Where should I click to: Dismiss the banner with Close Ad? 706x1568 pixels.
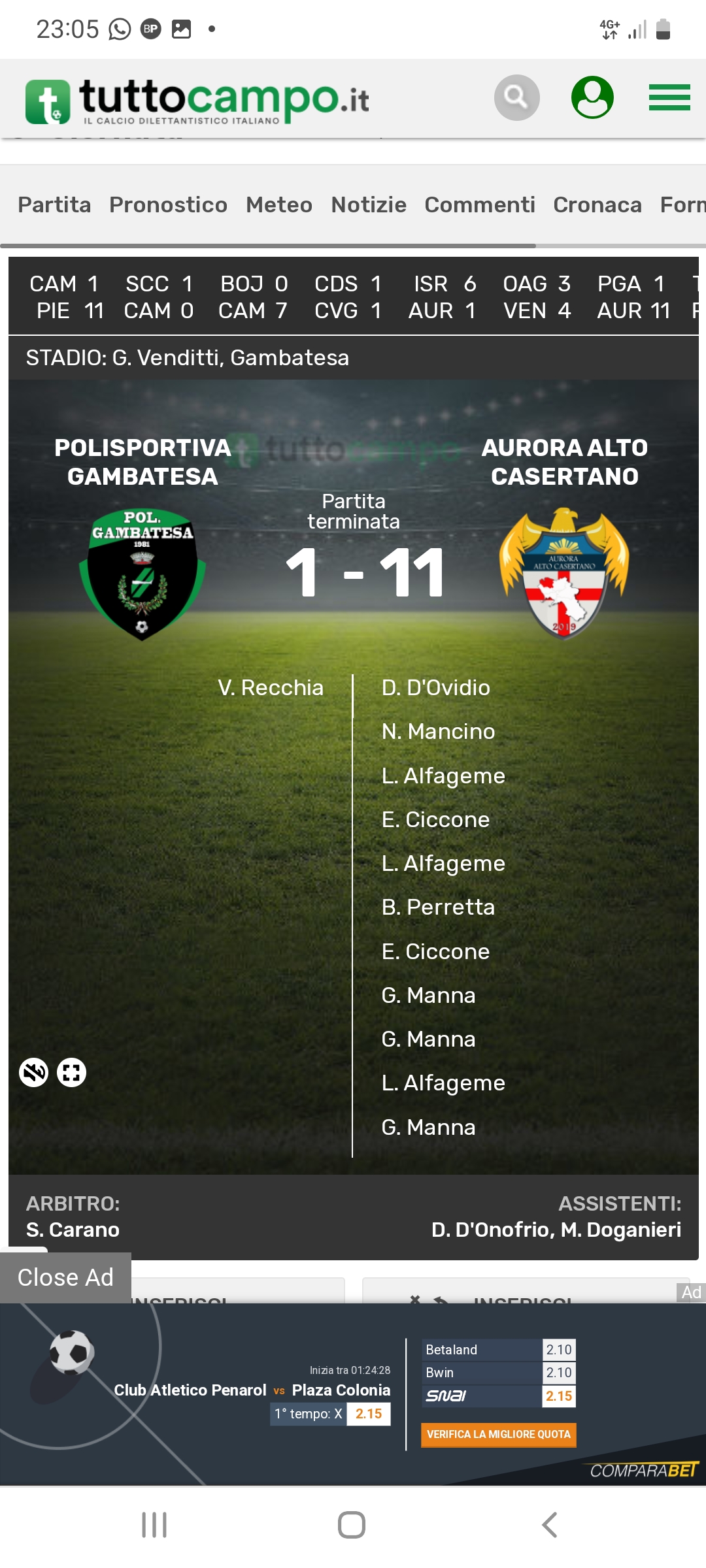point(65,1277)
